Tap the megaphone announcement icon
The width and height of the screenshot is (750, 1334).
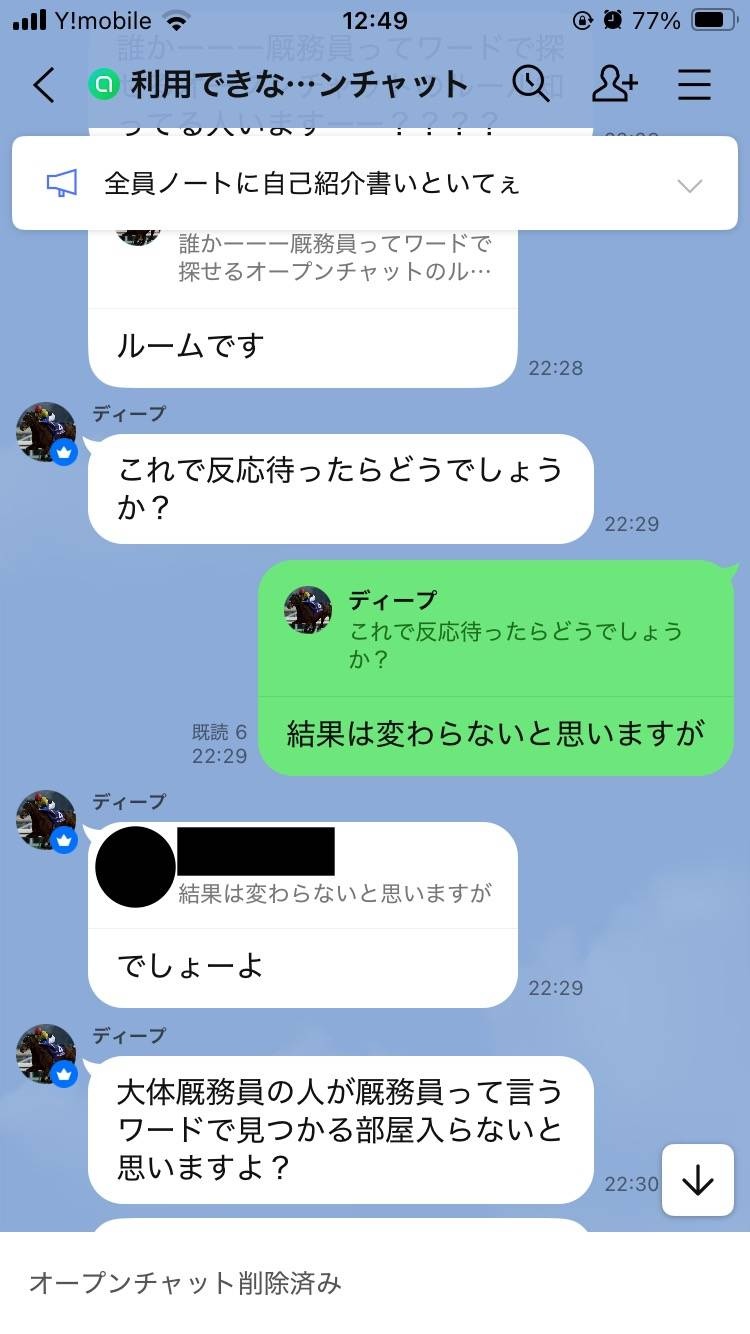pos(63,185)
